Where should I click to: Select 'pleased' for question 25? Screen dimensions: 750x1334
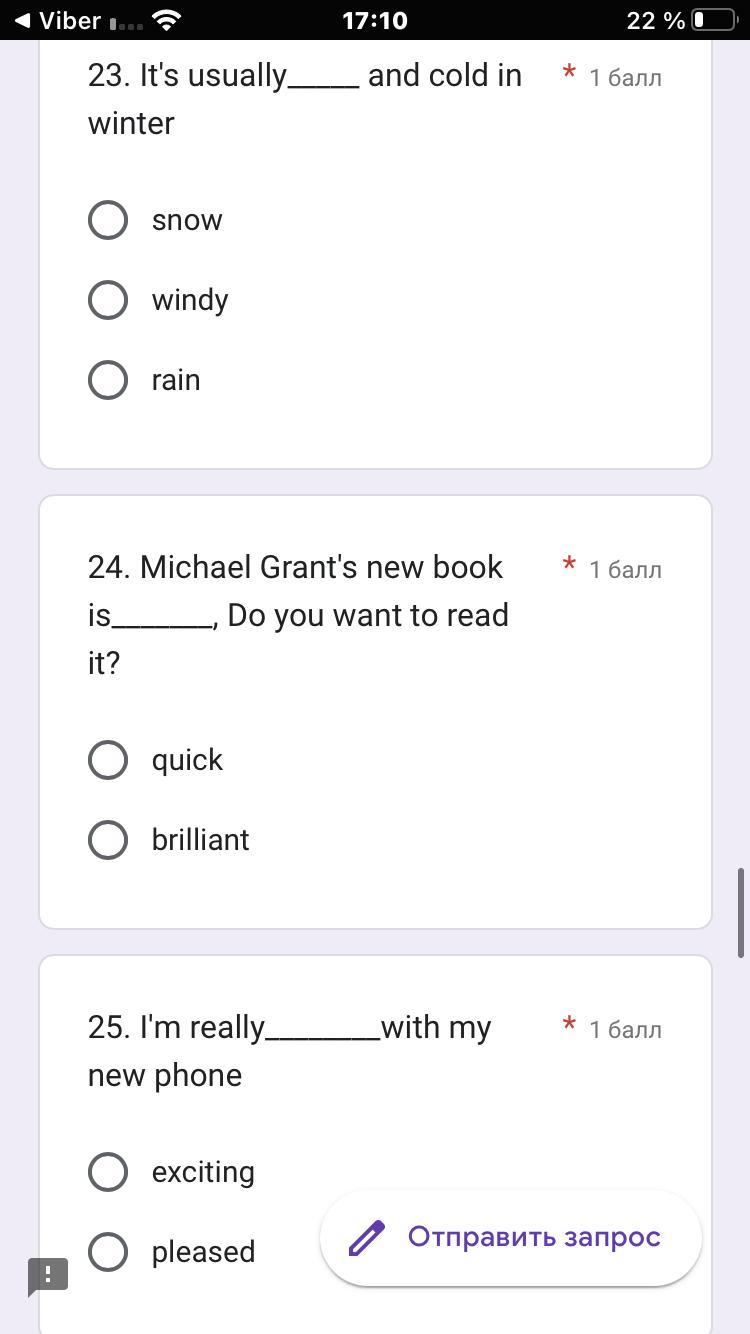[108, 1252]
